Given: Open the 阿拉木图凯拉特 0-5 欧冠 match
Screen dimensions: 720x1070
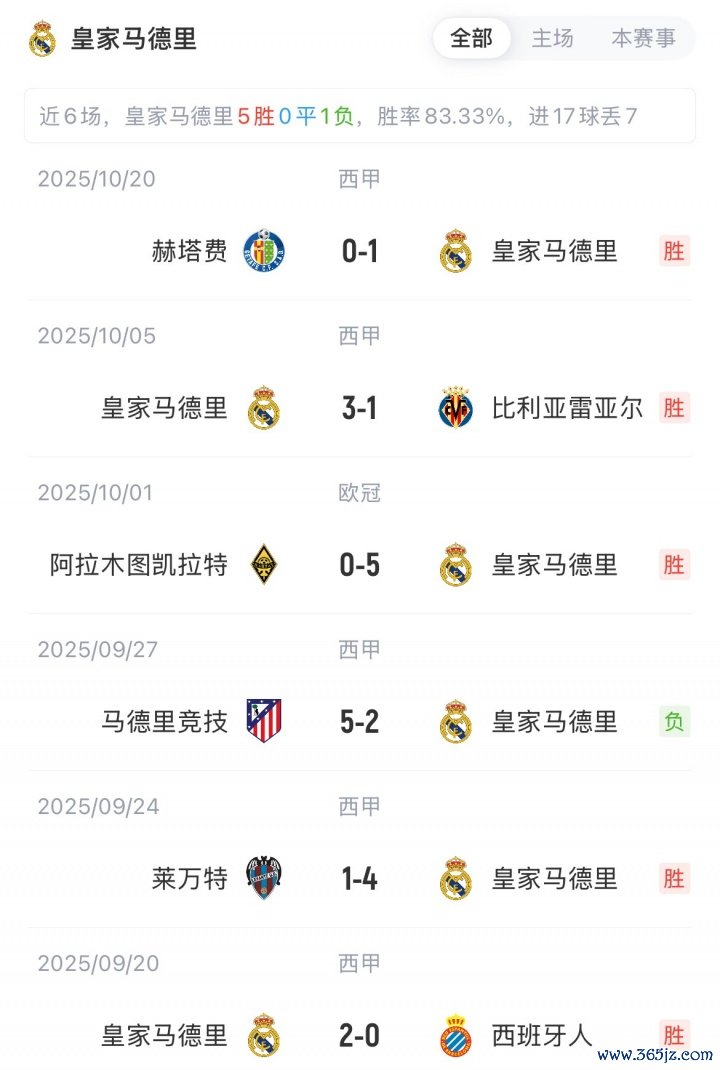Looking at the screenshot, I should 360,565.
